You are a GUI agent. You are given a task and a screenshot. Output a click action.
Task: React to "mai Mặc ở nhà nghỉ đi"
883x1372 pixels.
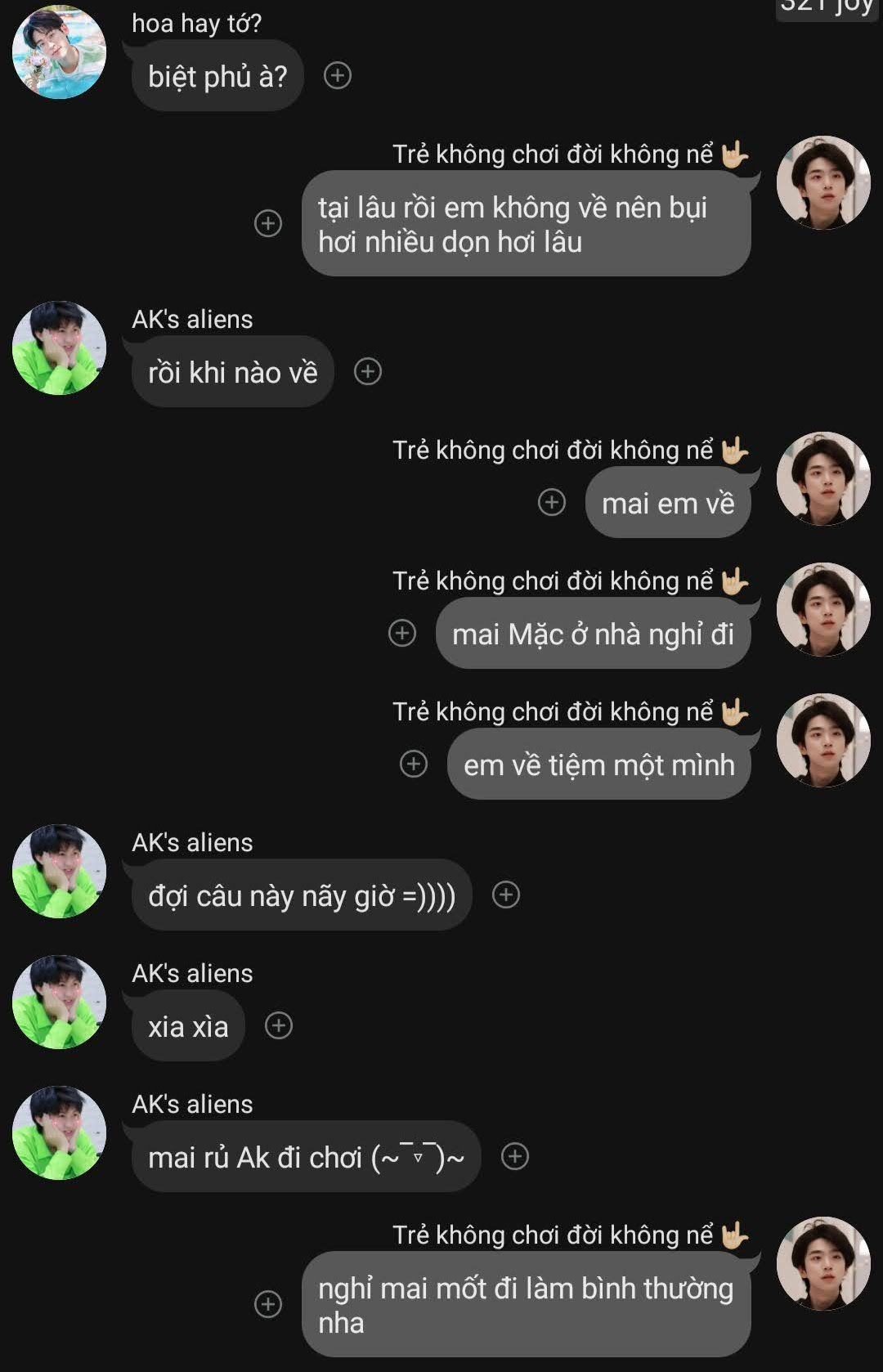coord(402,633)
